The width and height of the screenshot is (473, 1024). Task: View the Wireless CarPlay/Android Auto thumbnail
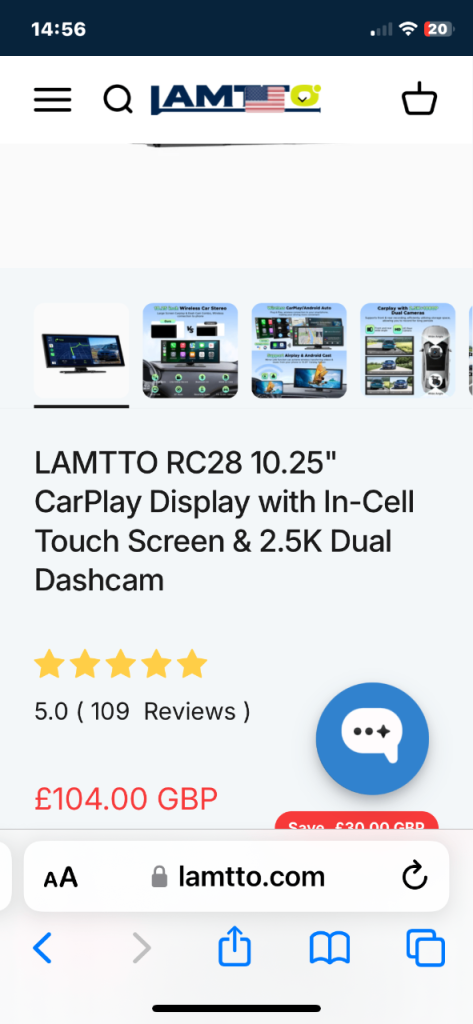tap(299, 351)
